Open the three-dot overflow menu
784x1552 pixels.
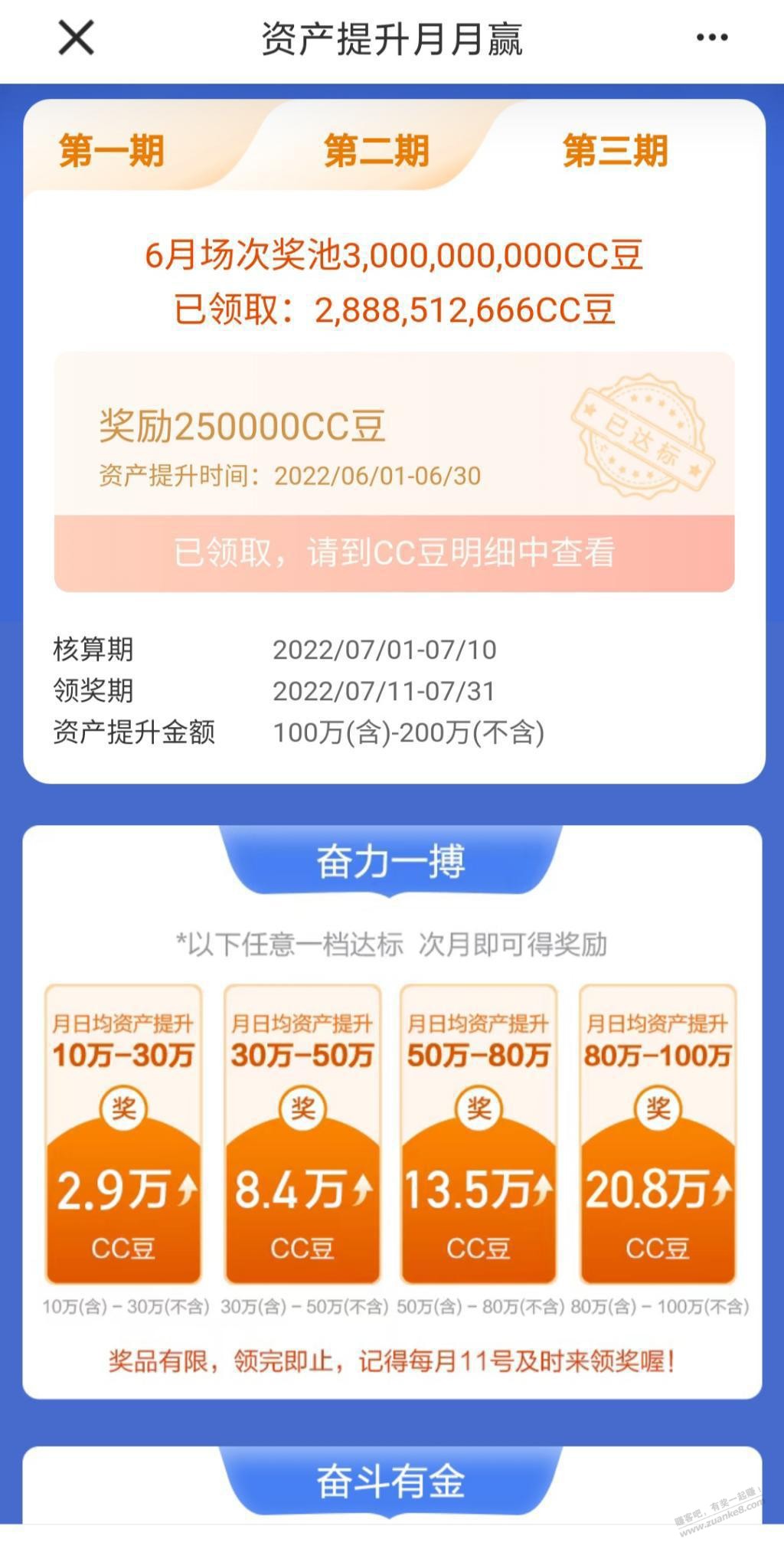pyautogui.click(x=712, y=38)
